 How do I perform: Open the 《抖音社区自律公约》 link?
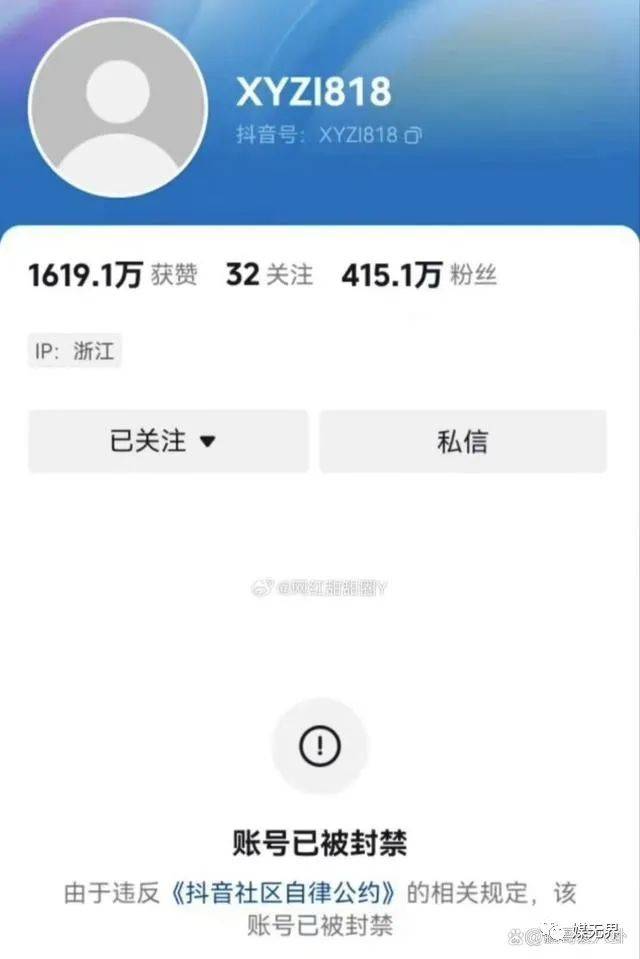tap(290, 893)
